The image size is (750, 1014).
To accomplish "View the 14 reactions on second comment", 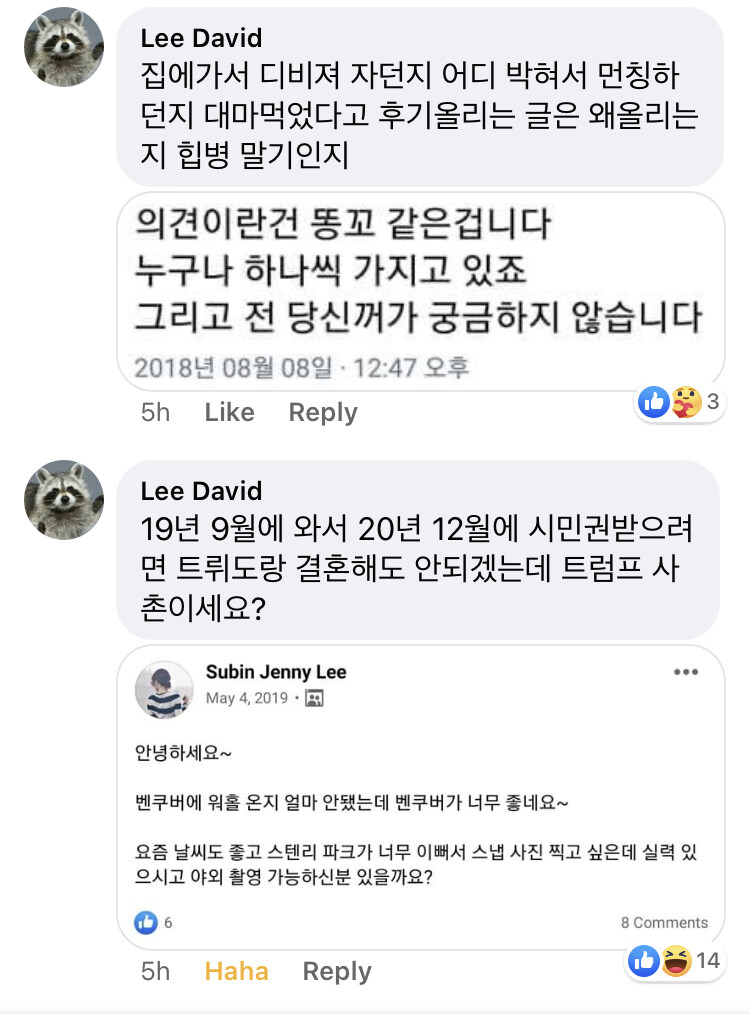I will 676,962.
